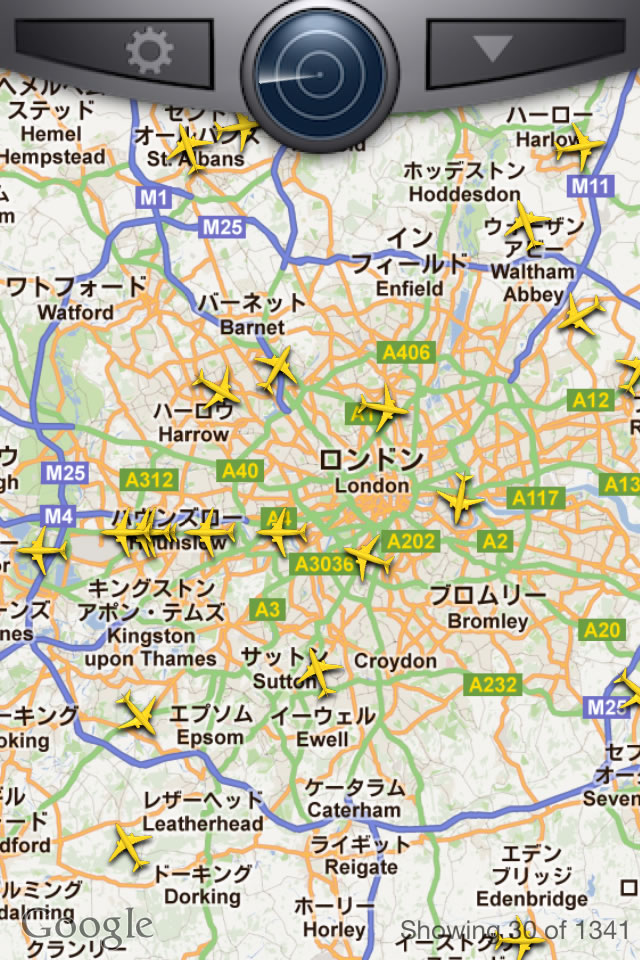Tap the plane near Leatherhead
This screenshot has width=640, height=960.
coord(130,846)
